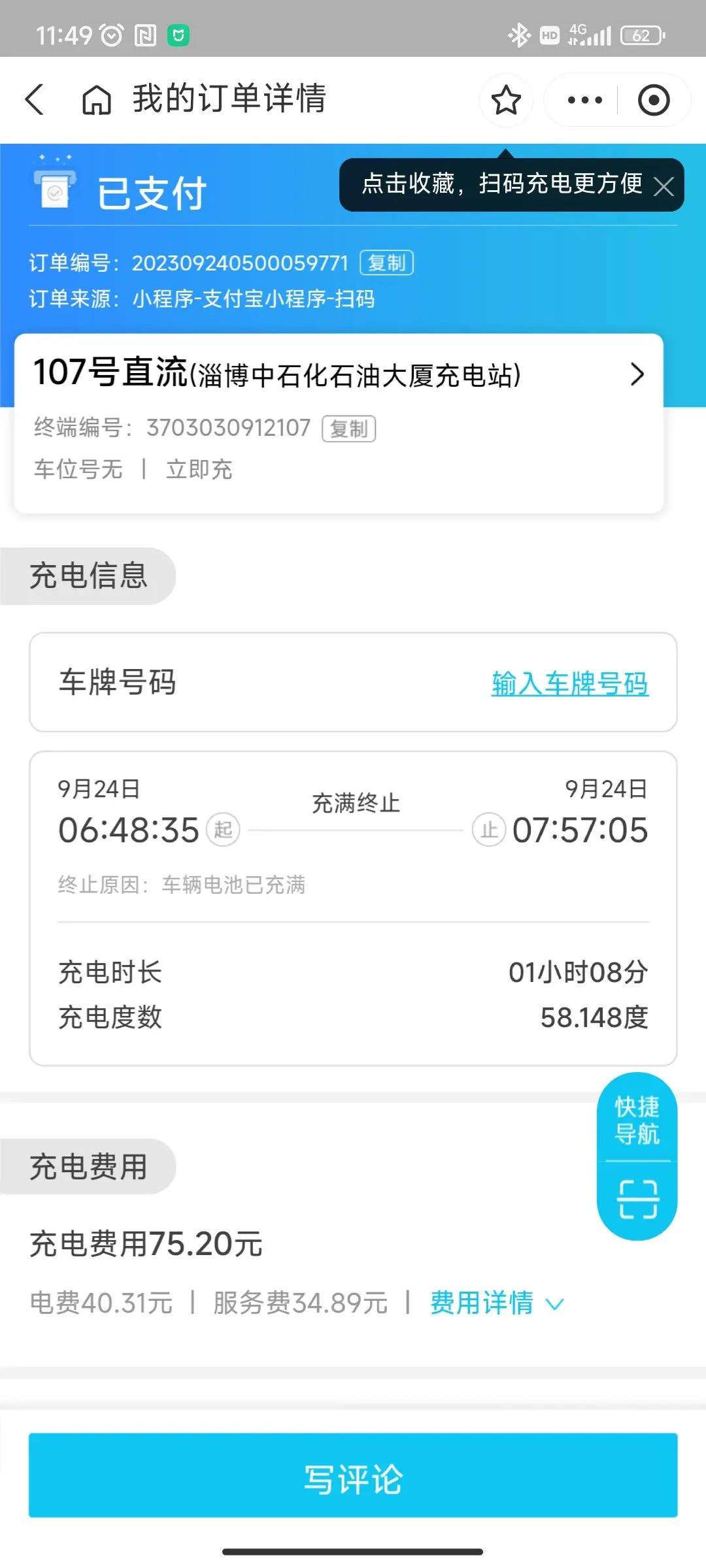This screenshot has width=706, height=1568.
Task: Copy the terminal number 终端编号
Action: pyautogui.click(x=349, y=429)
